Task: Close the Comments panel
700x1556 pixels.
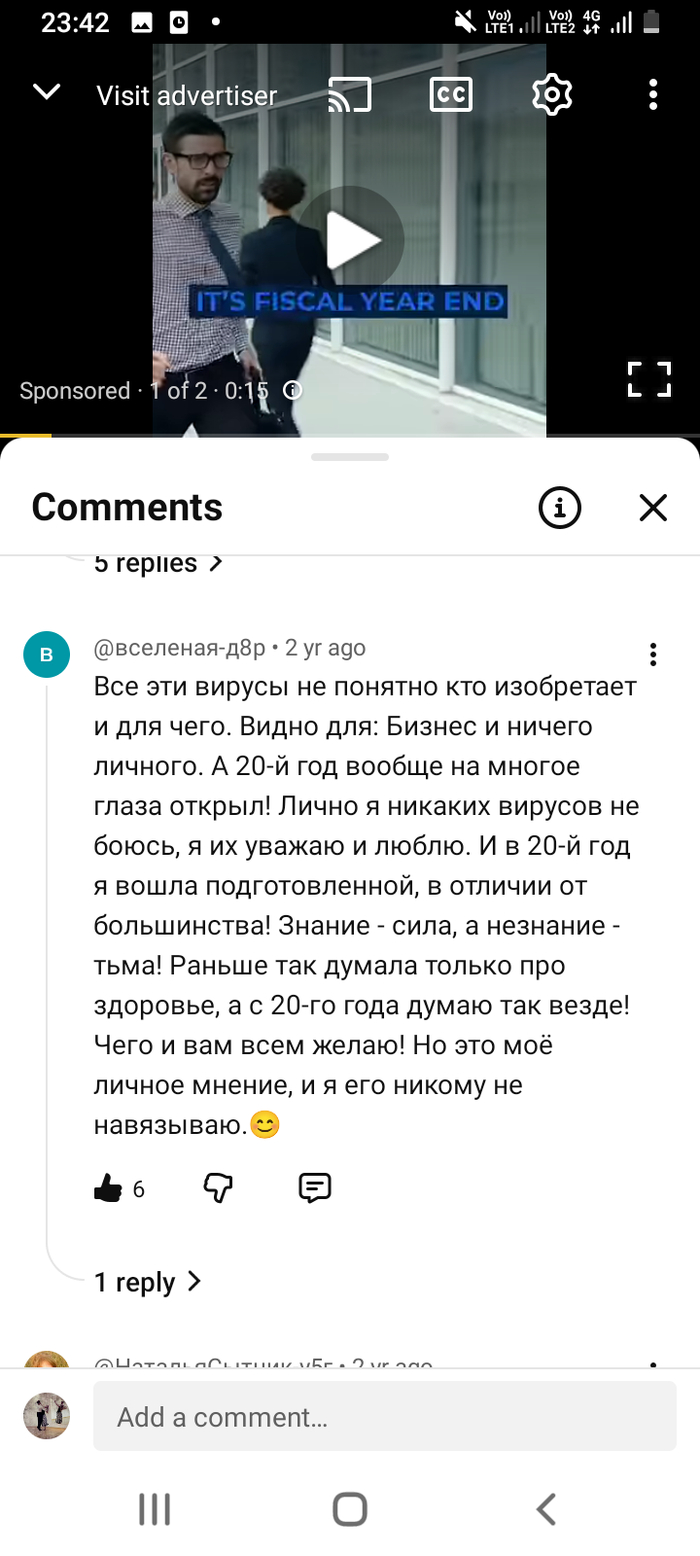Action: click(653, 508)
